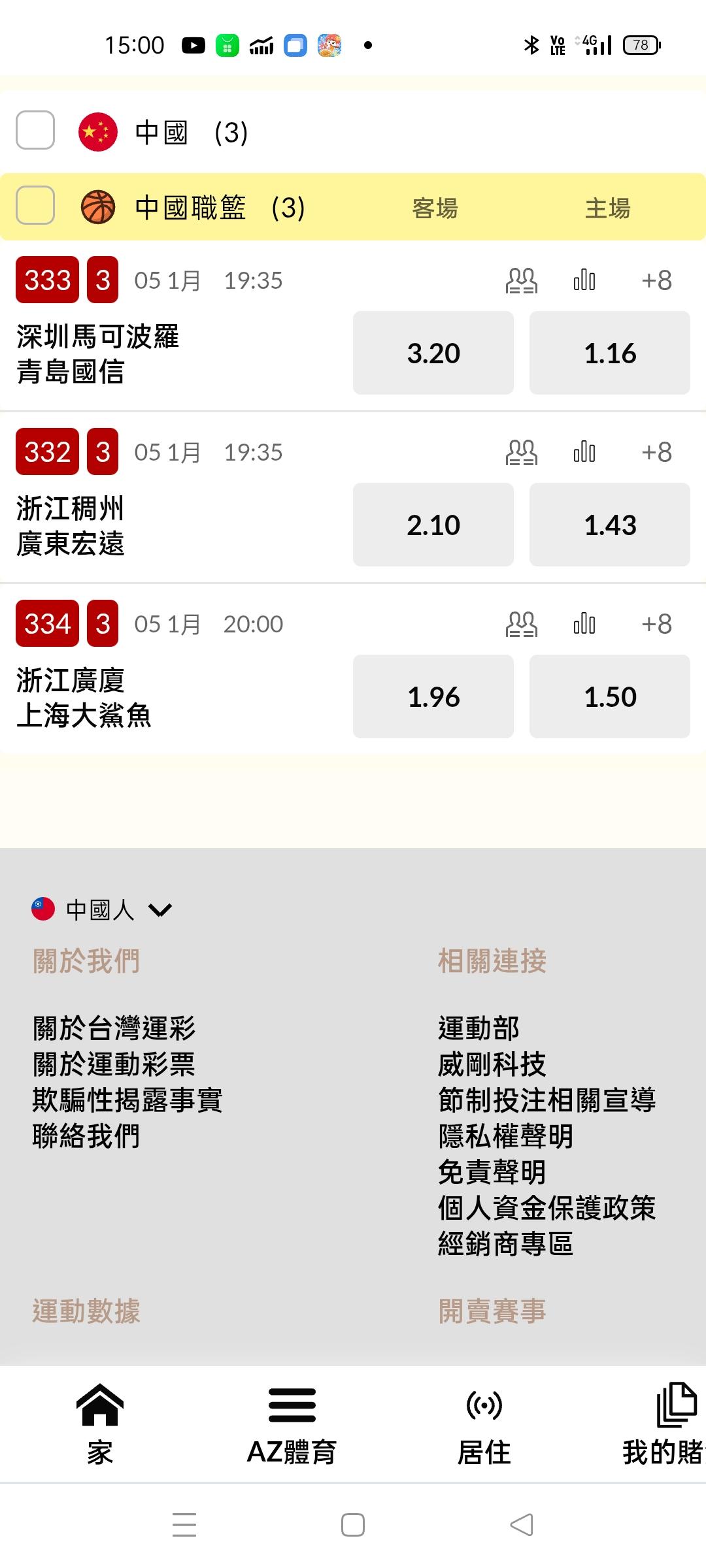Select away odds 2.10 for 浙江稠州
The image size is (706, 1568).
pos(433,525)
